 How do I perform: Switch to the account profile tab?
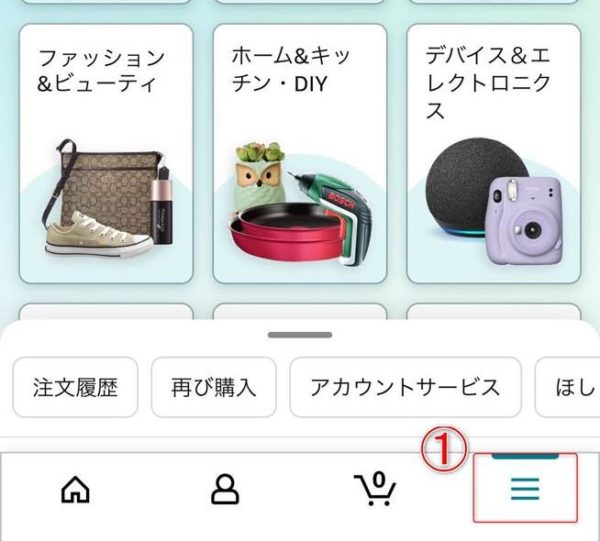pos(225,489)
